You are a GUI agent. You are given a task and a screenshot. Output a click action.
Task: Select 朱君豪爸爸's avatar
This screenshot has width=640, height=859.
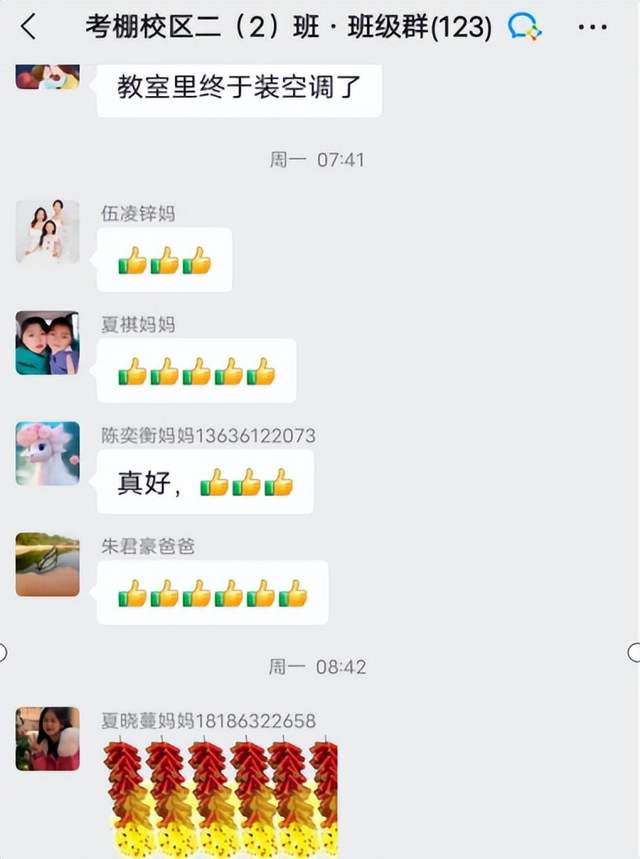47,564
